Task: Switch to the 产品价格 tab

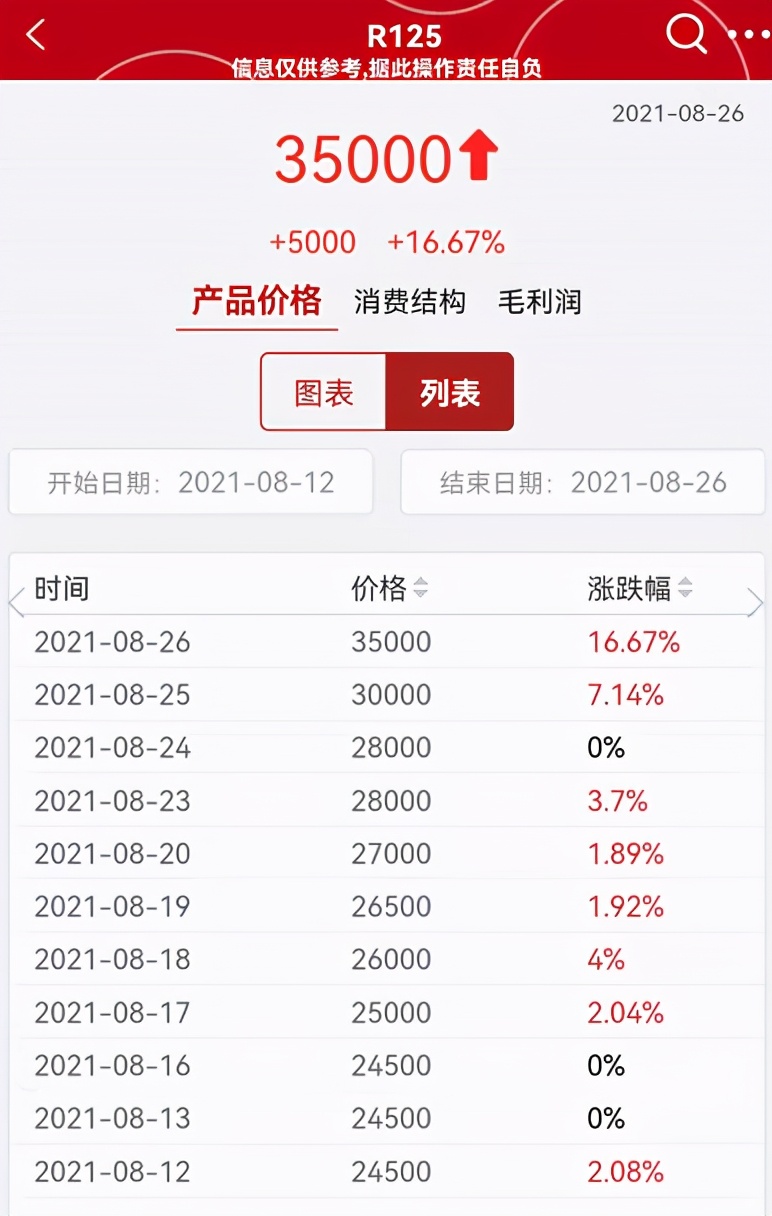Action: coord(257,301)
